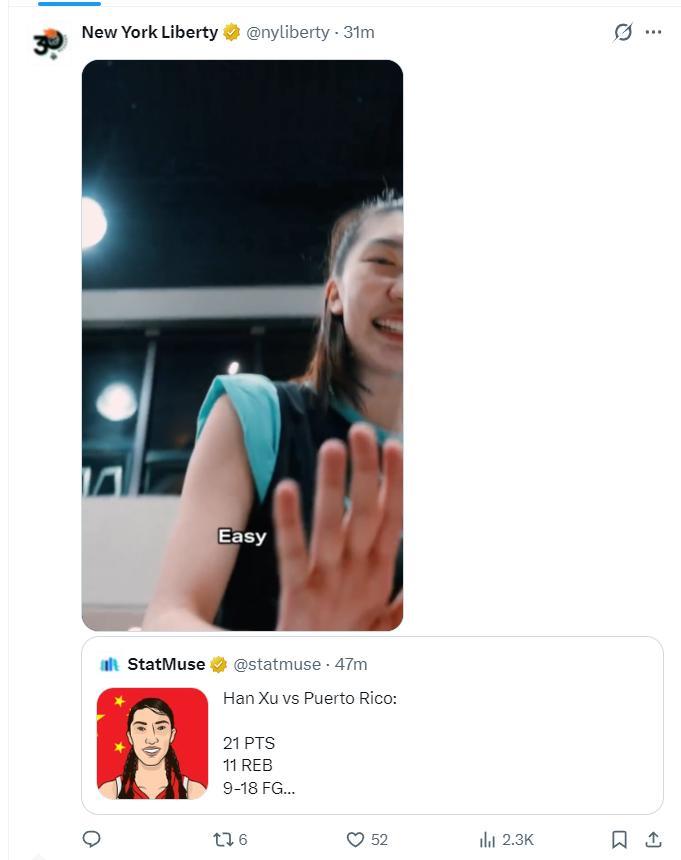This screenshot has width=681, height=860.
Task: Like the New York Liberty post
Action: pyautogui.click(x=367, y=839)
